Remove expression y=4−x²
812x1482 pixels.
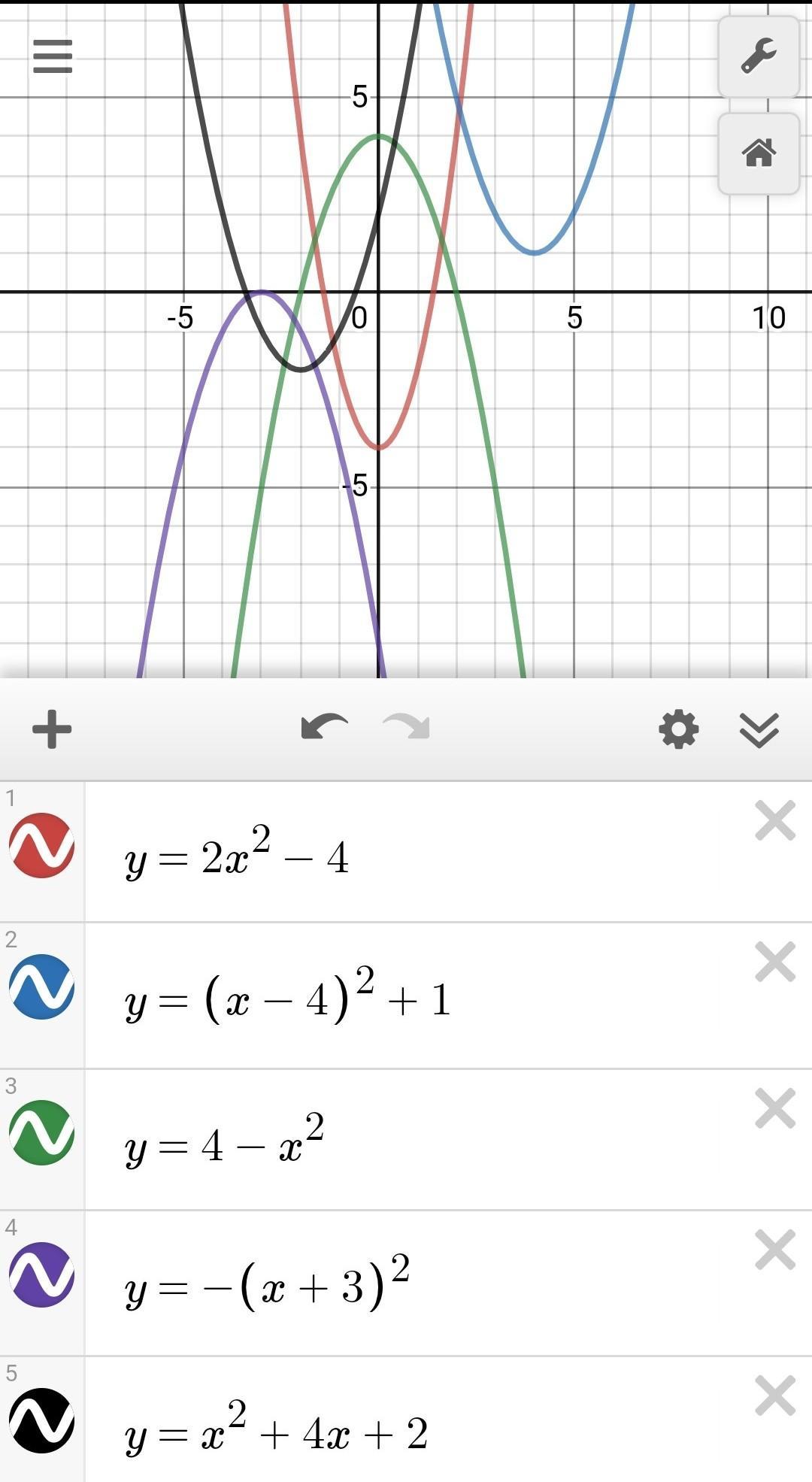pyautogui.click(x=775, y=1108)
